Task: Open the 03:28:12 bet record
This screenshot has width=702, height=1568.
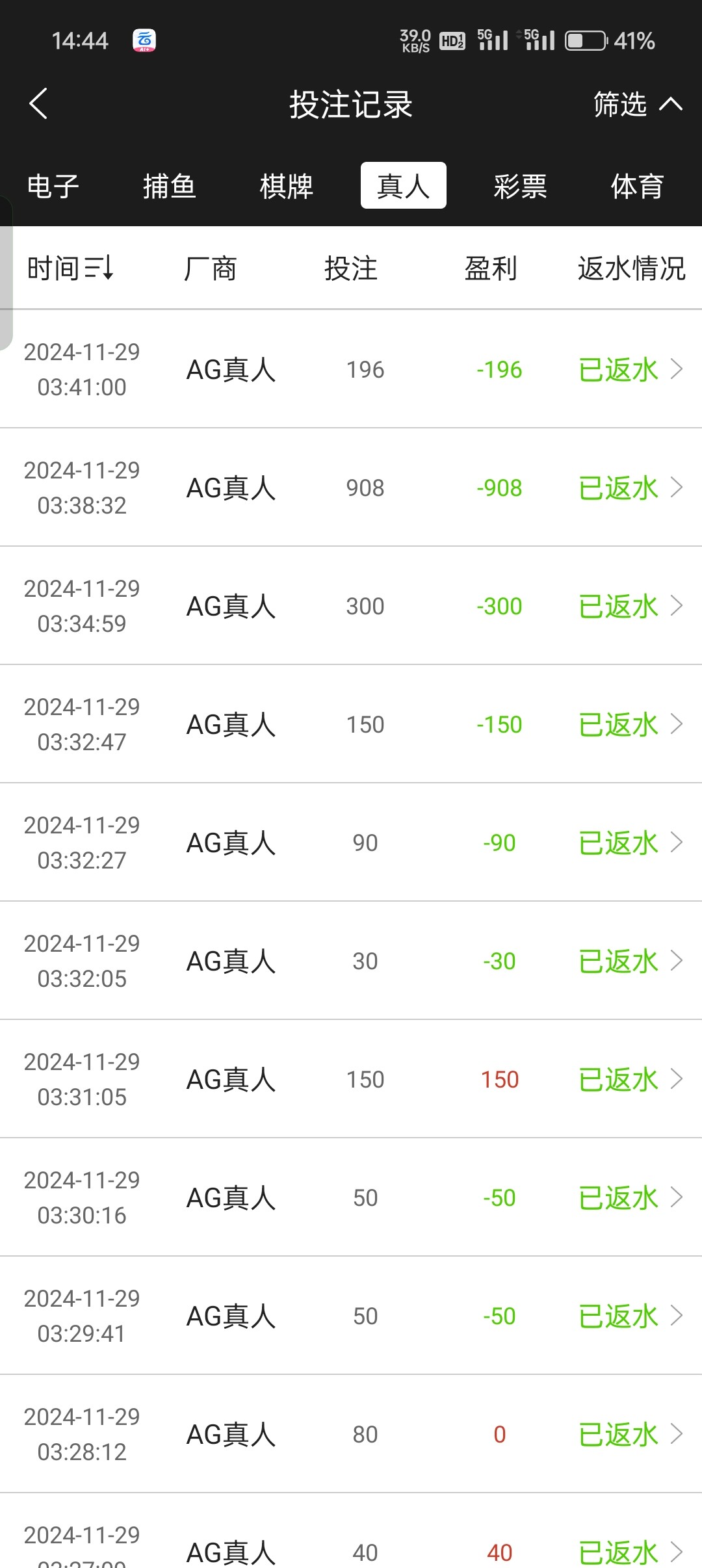Action: [629, 1434]
